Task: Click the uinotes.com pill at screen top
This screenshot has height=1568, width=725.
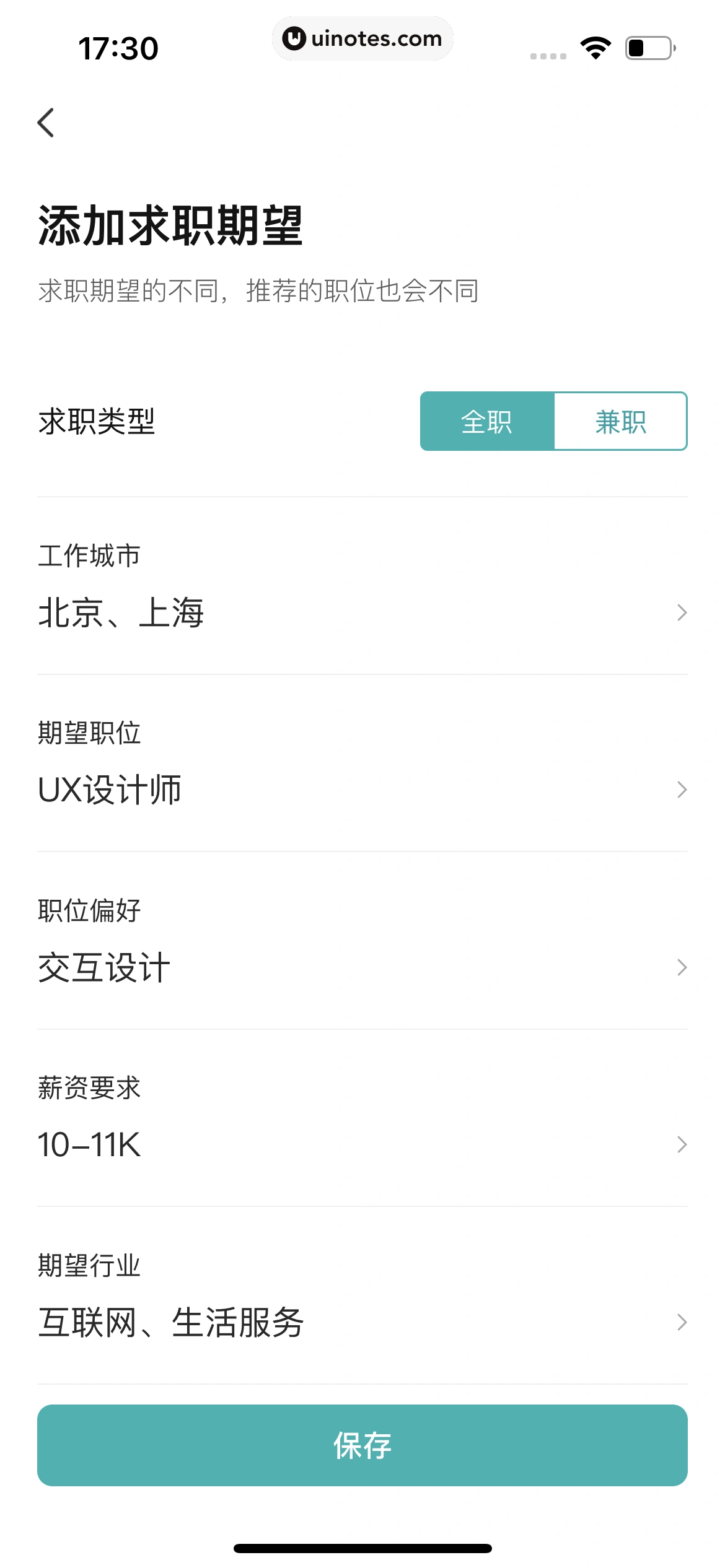Action: (363, 38)
